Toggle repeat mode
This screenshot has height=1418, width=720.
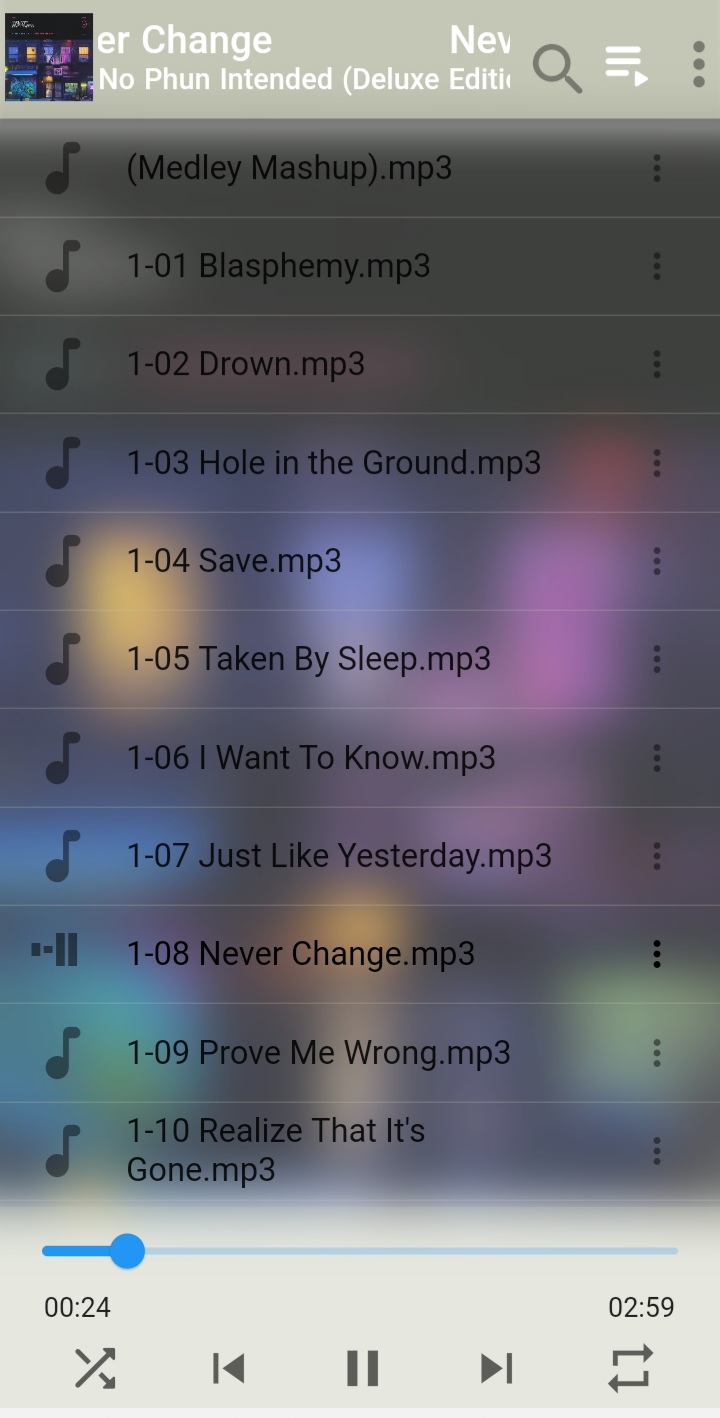pyautogui.click(x=630, y=1368)
